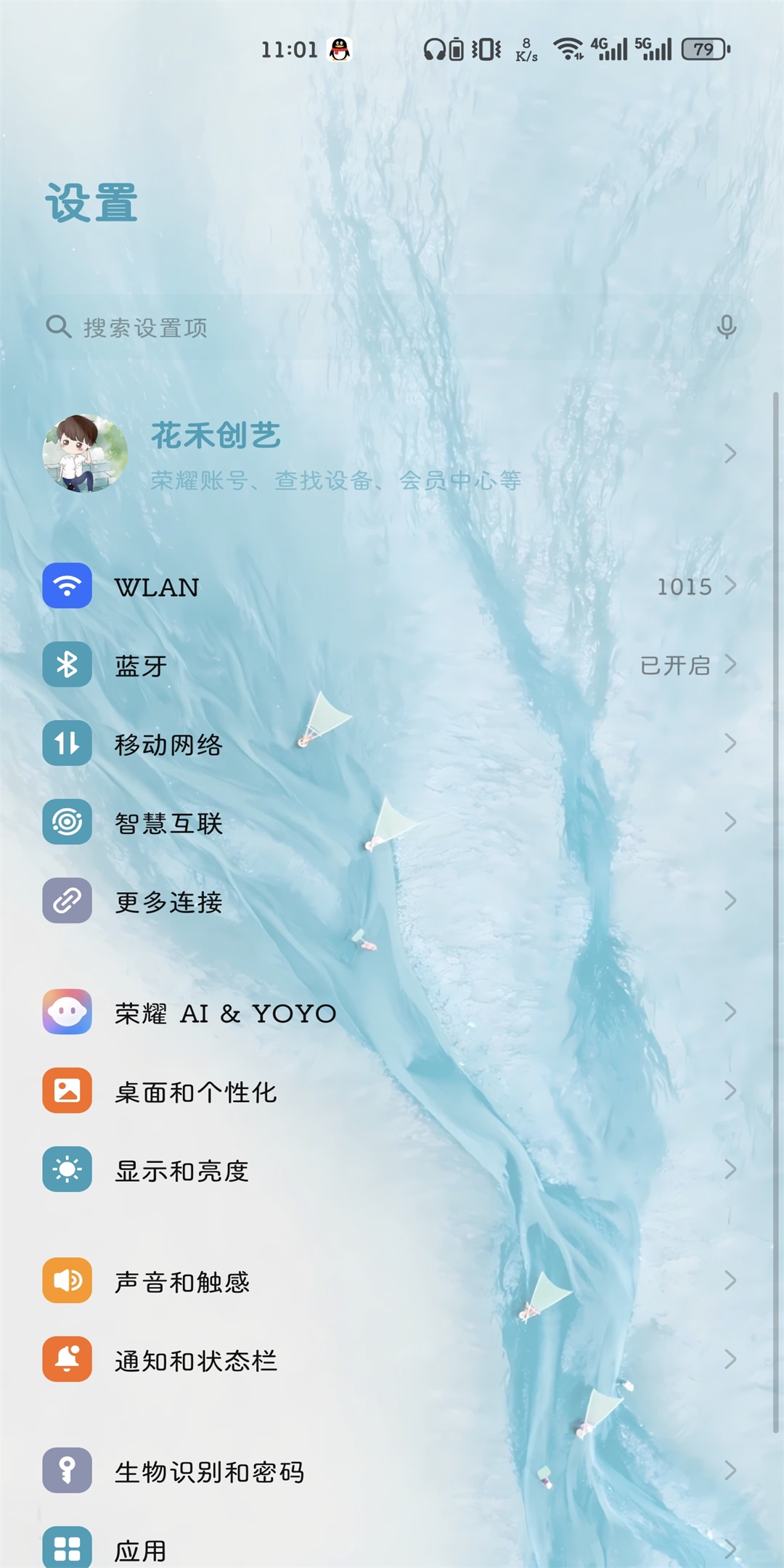This screenshot has height=1568, width=784.
Task: Open 通知和状态栏 settings
Action: 392,1360
